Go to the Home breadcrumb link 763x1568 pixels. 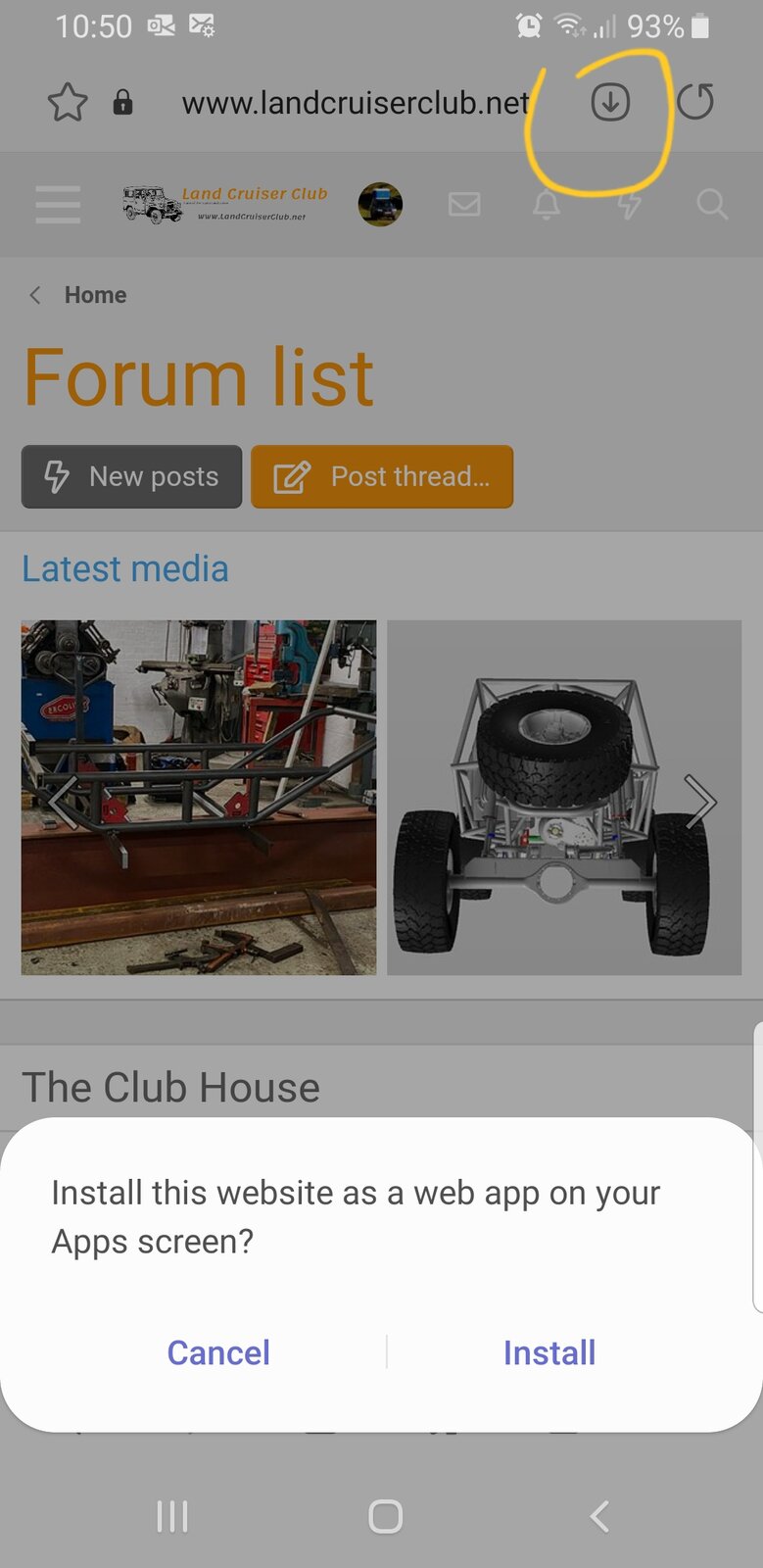(x=95, y=295)
